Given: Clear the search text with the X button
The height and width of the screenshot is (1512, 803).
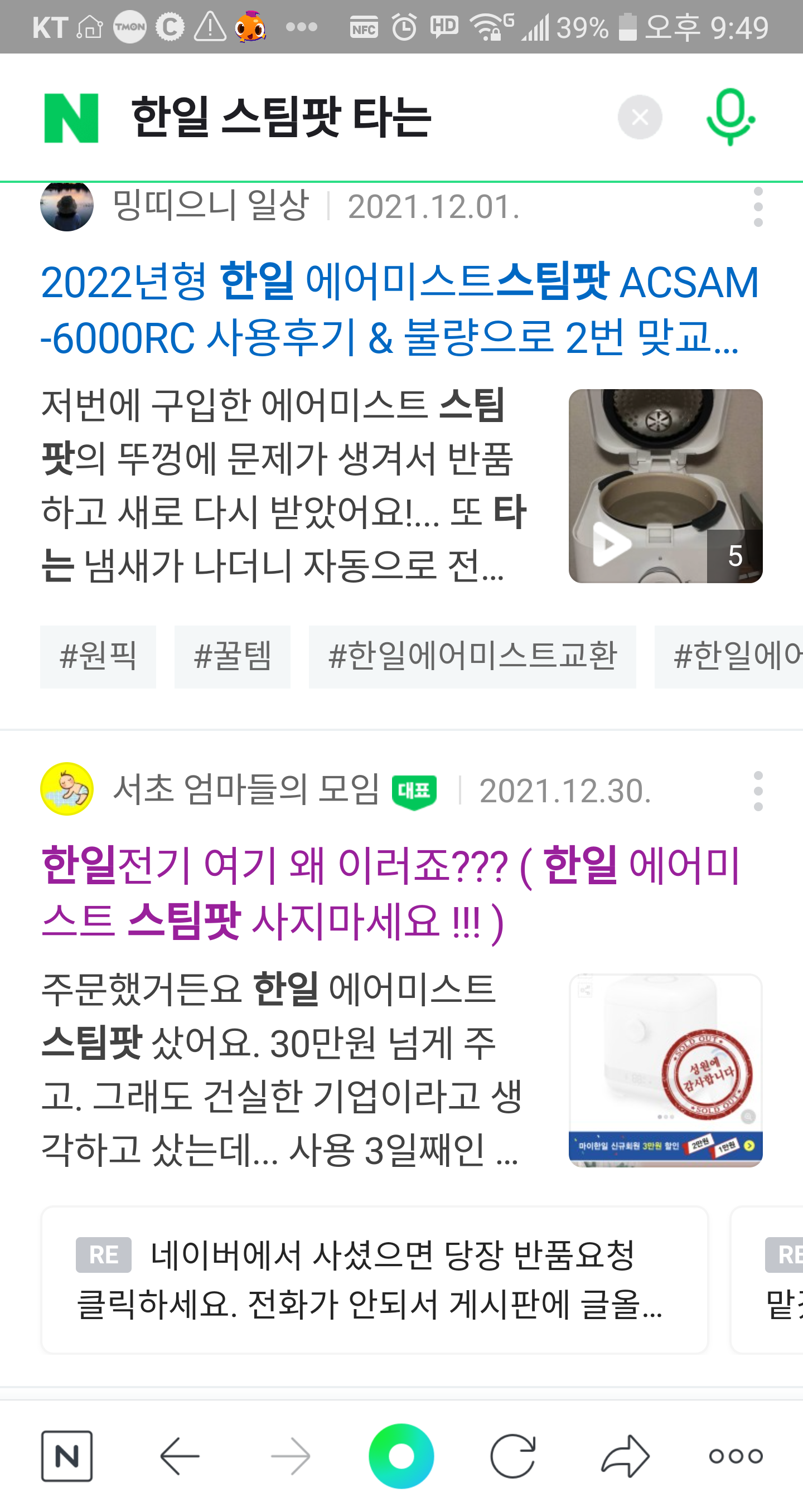Looking at the screenshot, I should pos(640,118).
